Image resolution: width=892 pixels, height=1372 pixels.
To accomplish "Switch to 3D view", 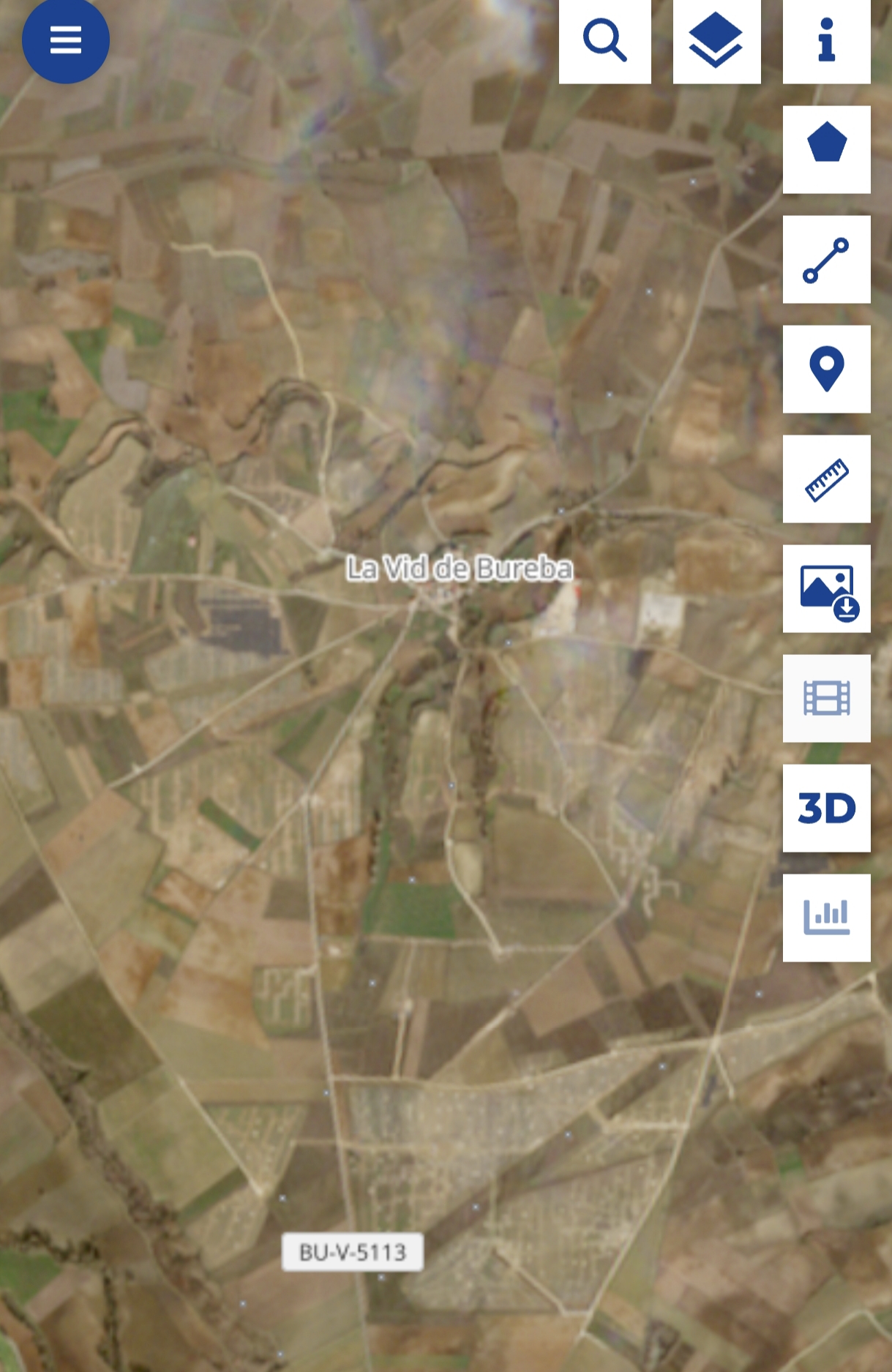I will 826,808.
